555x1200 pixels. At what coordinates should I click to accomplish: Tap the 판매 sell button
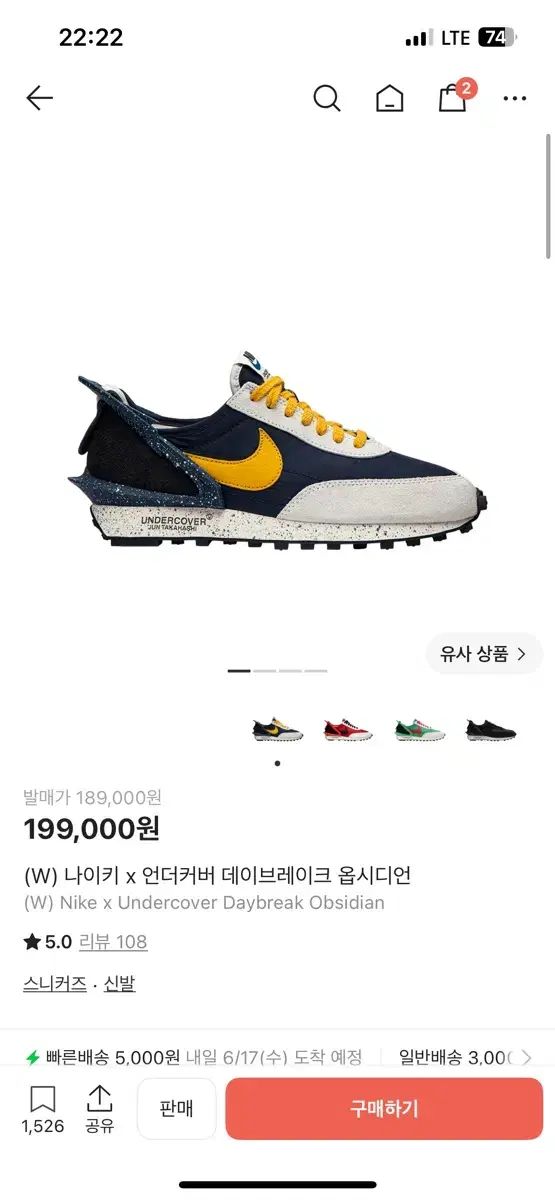tap(176, 1109)
